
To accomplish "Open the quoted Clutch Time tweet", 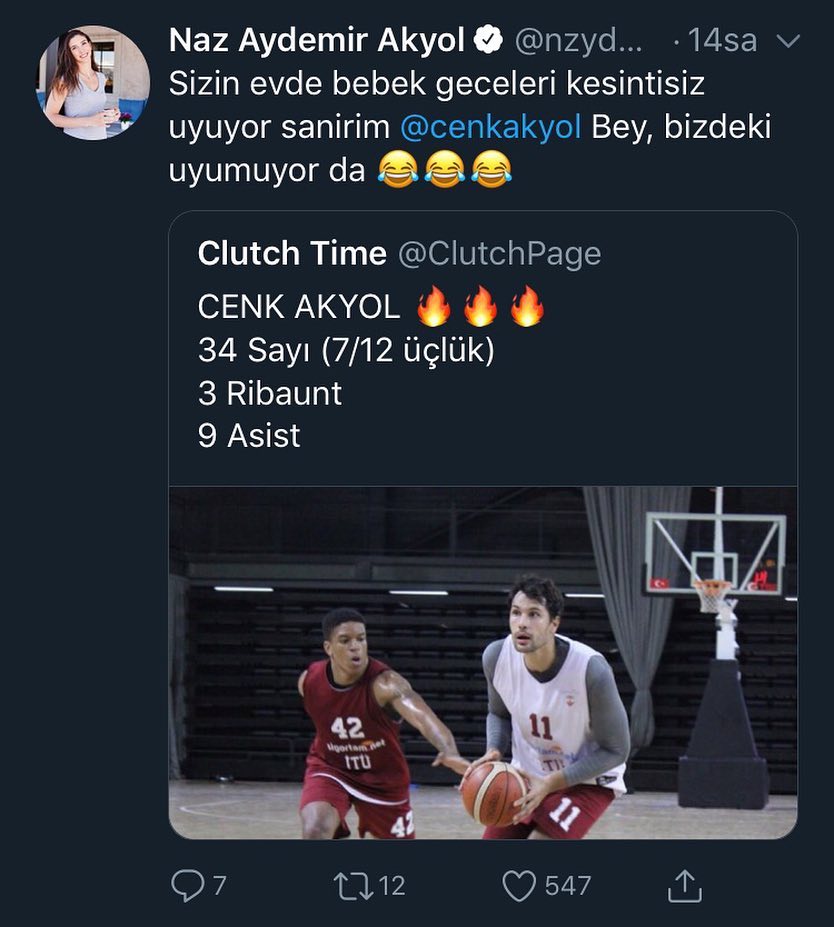I will 483,524.
